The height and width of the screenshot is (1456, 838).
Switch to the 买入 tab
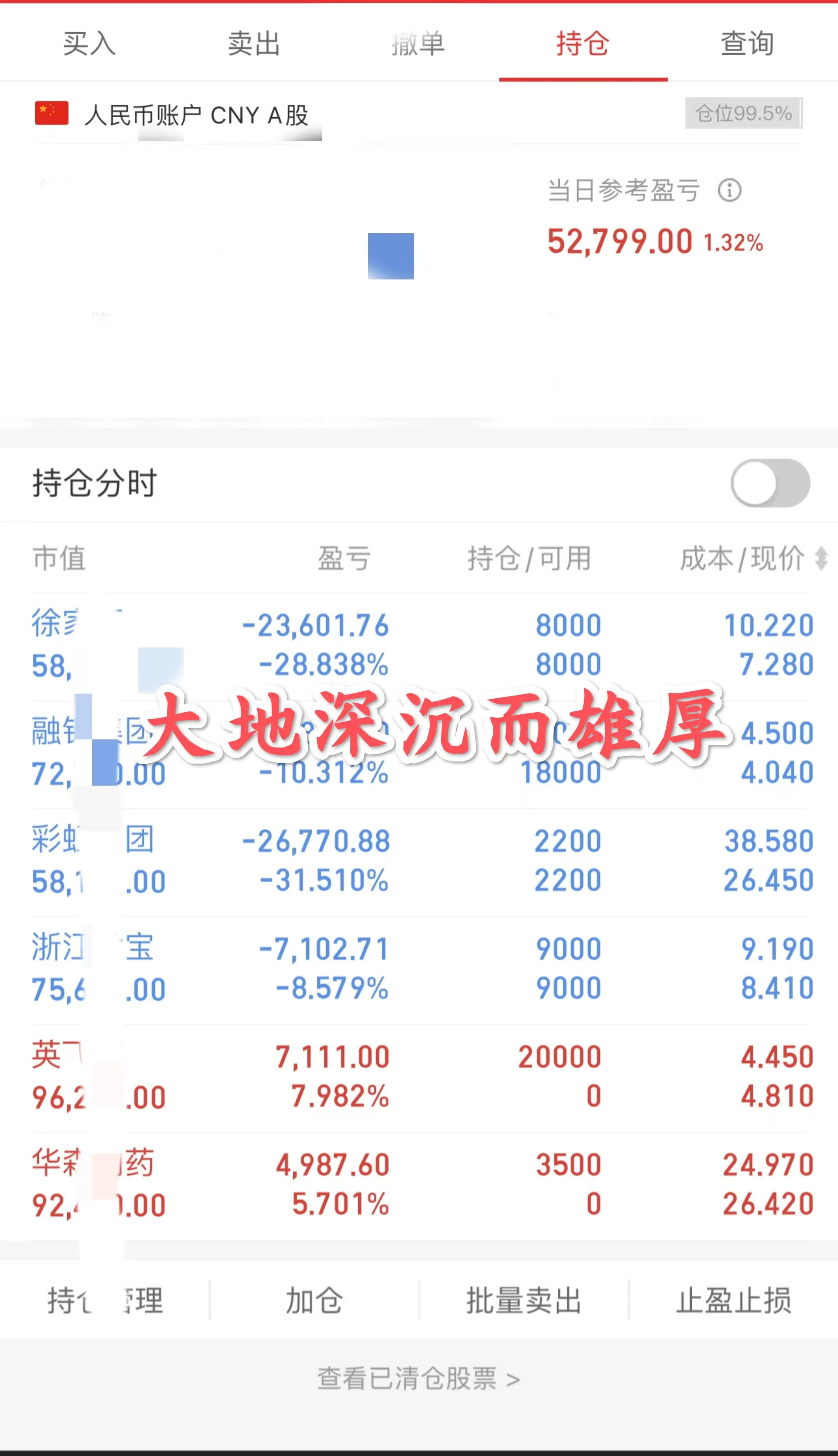[x=89, y=44]
